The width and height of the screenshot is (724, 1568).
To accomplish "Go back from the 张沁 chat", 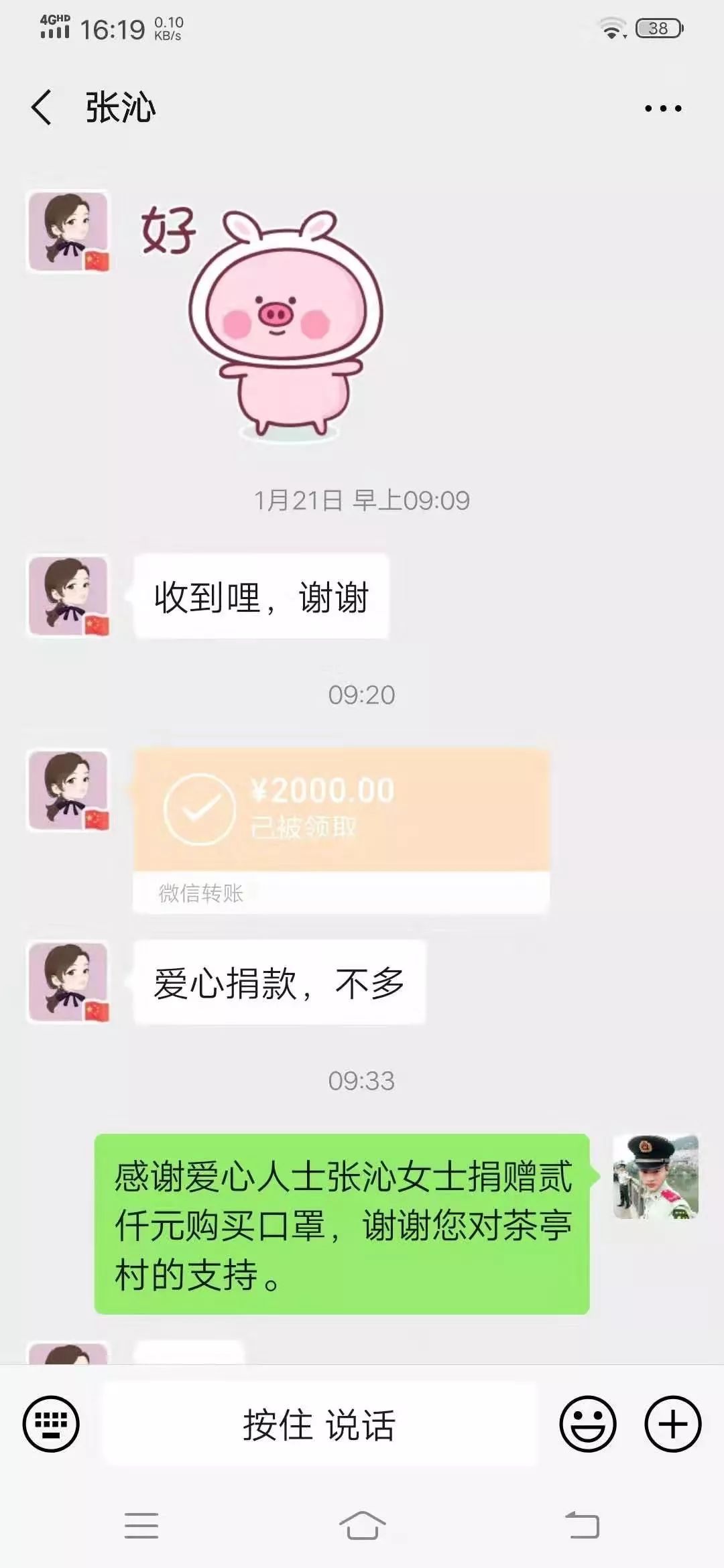I will click(x=42, y=108).
